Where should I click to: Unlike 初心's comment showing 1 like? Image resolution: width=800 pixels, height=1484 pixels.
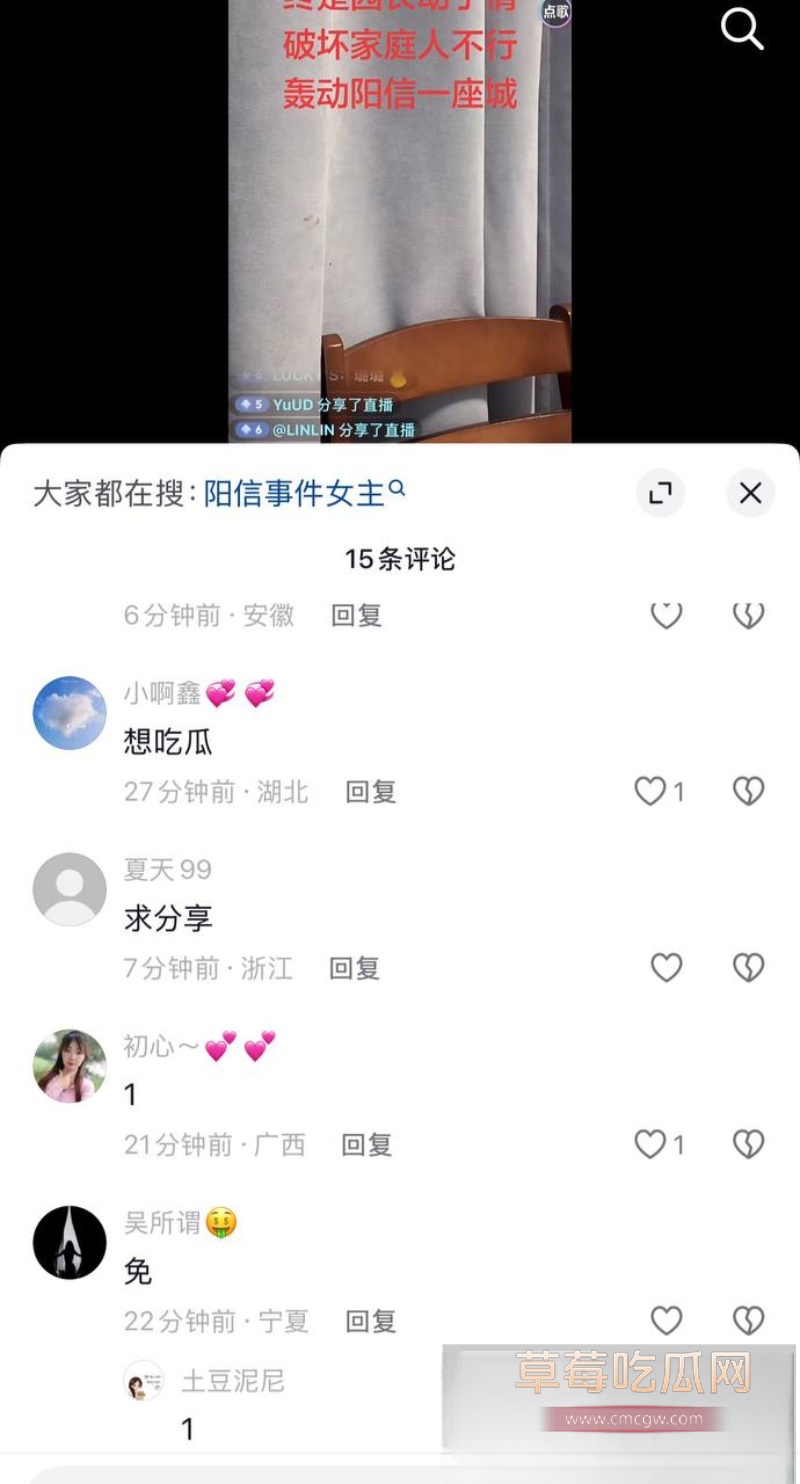click(x=652, y=1144)
